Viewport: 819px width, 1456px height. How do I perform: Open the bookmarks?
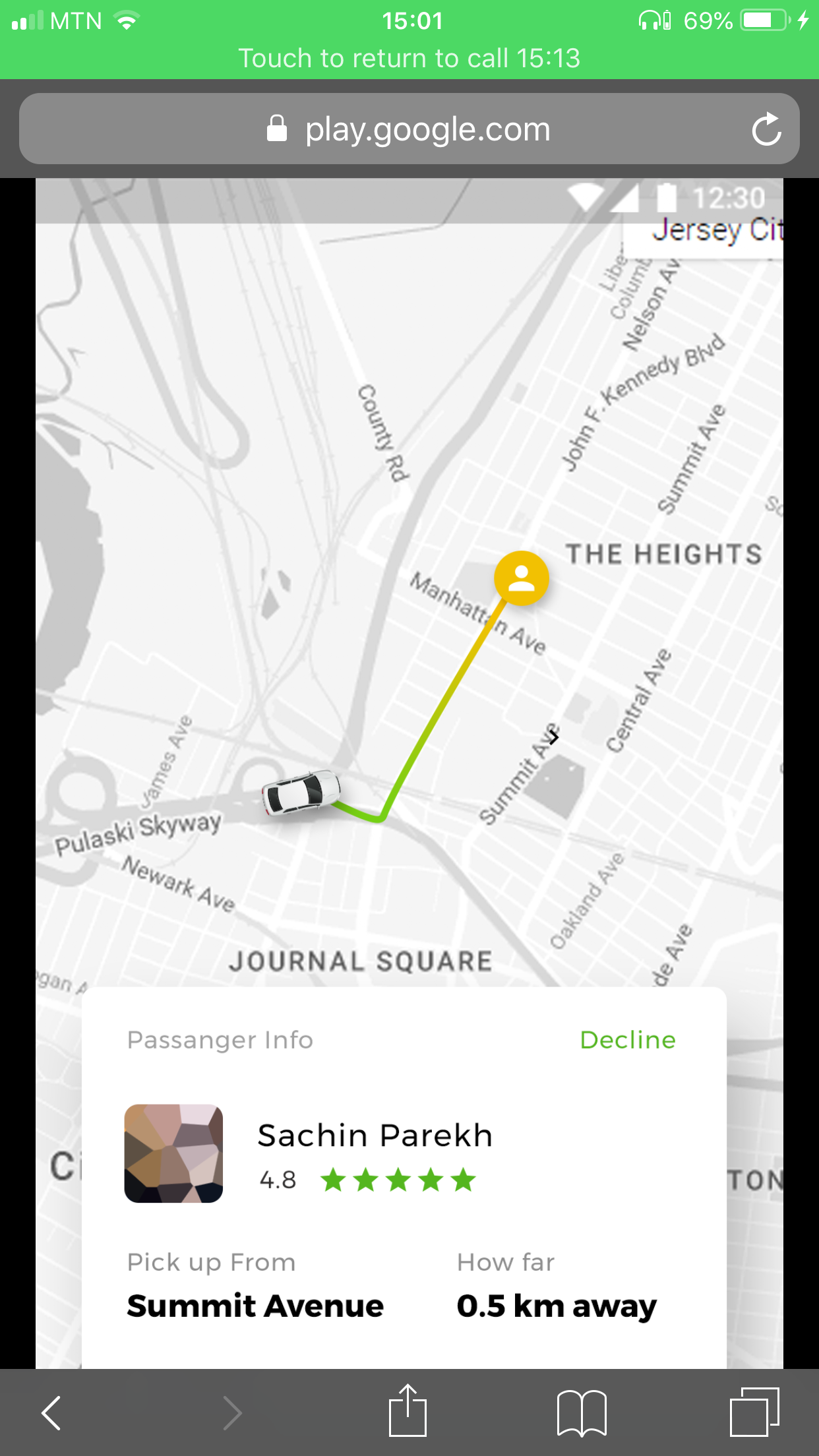(x=582, y=1412)
